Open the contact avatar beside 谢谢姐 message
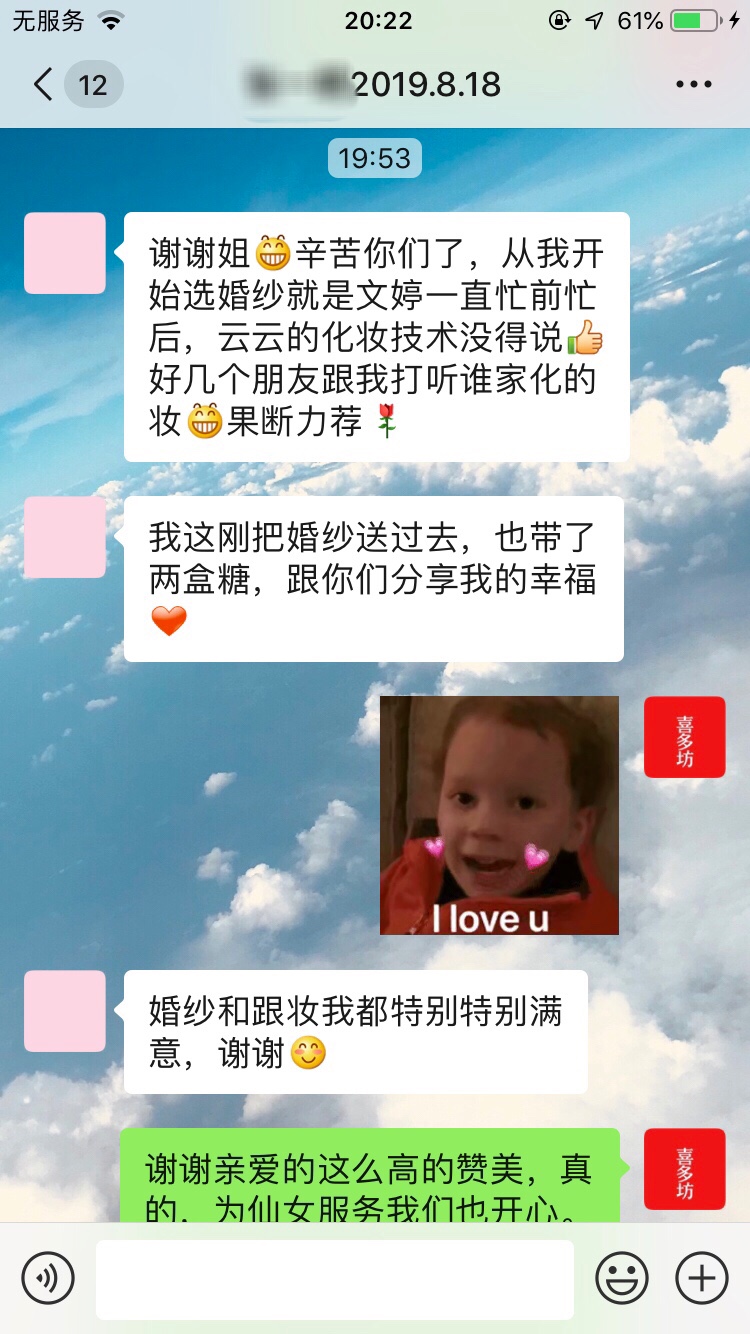The width and height of the screenshot is (750, 1334). click(x=65, y=253)
